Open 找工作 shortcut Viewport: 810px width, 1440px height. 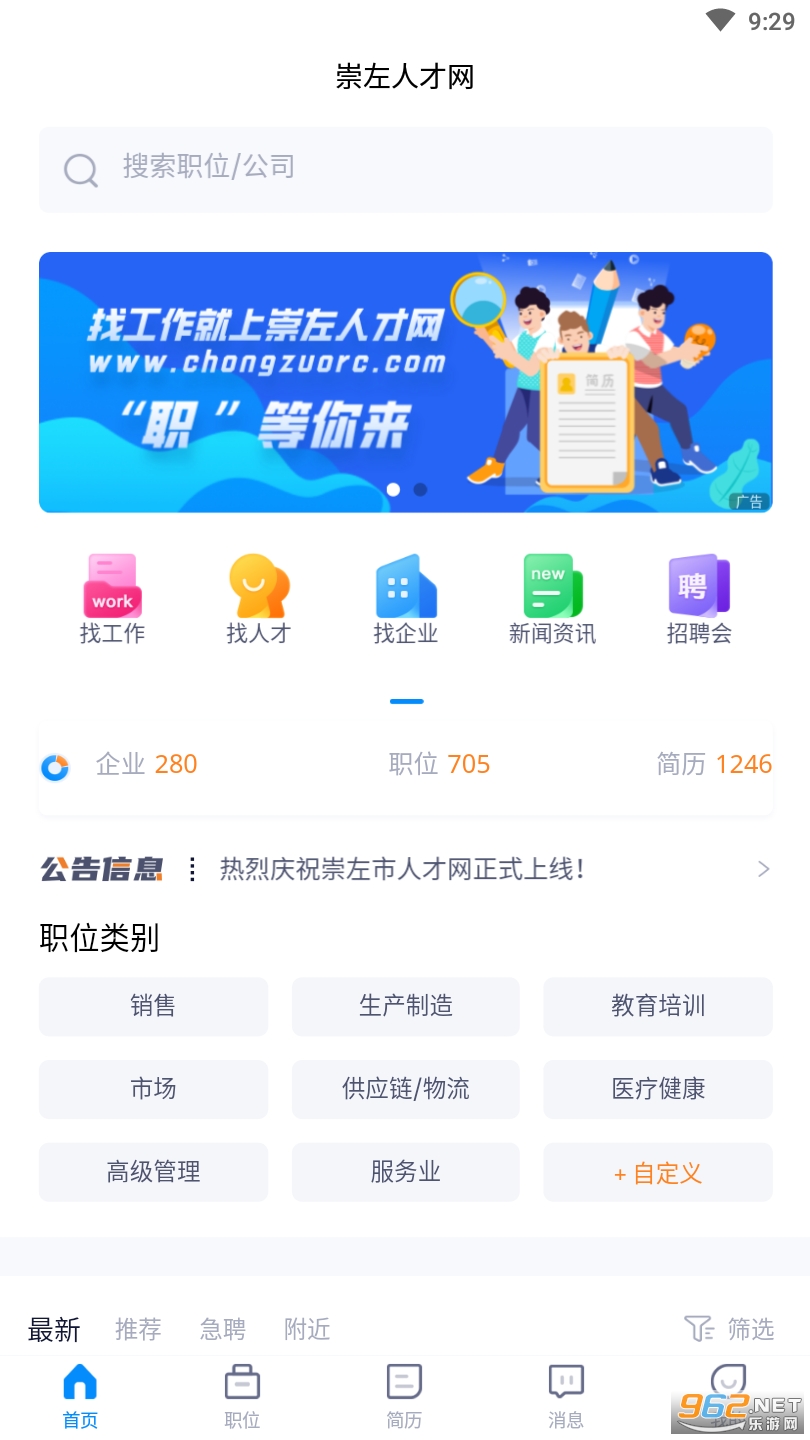(x=112, y=600)
